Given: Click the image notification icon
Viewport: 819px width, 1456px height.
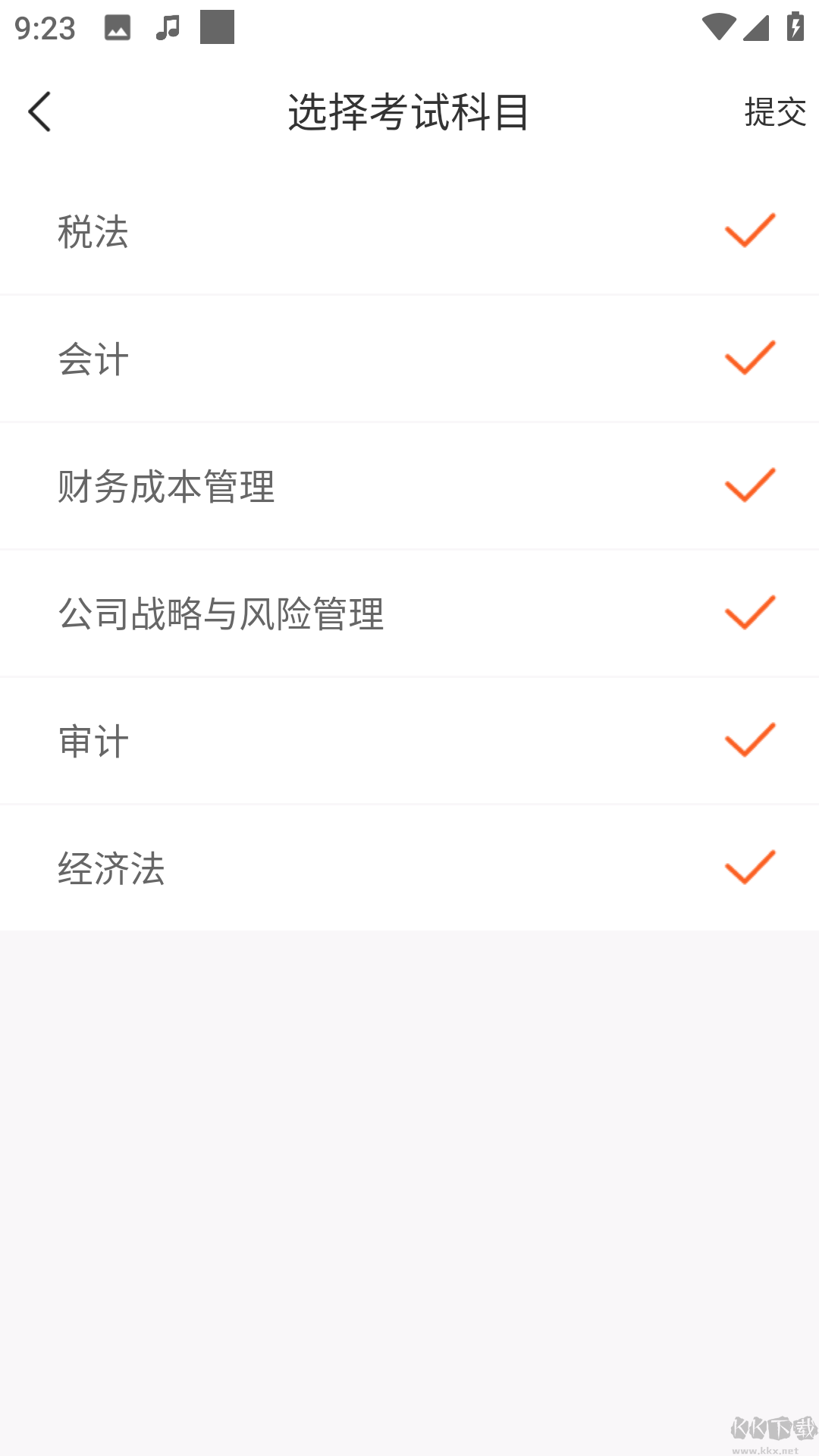Looking at the screenshot, I should 118,28.
